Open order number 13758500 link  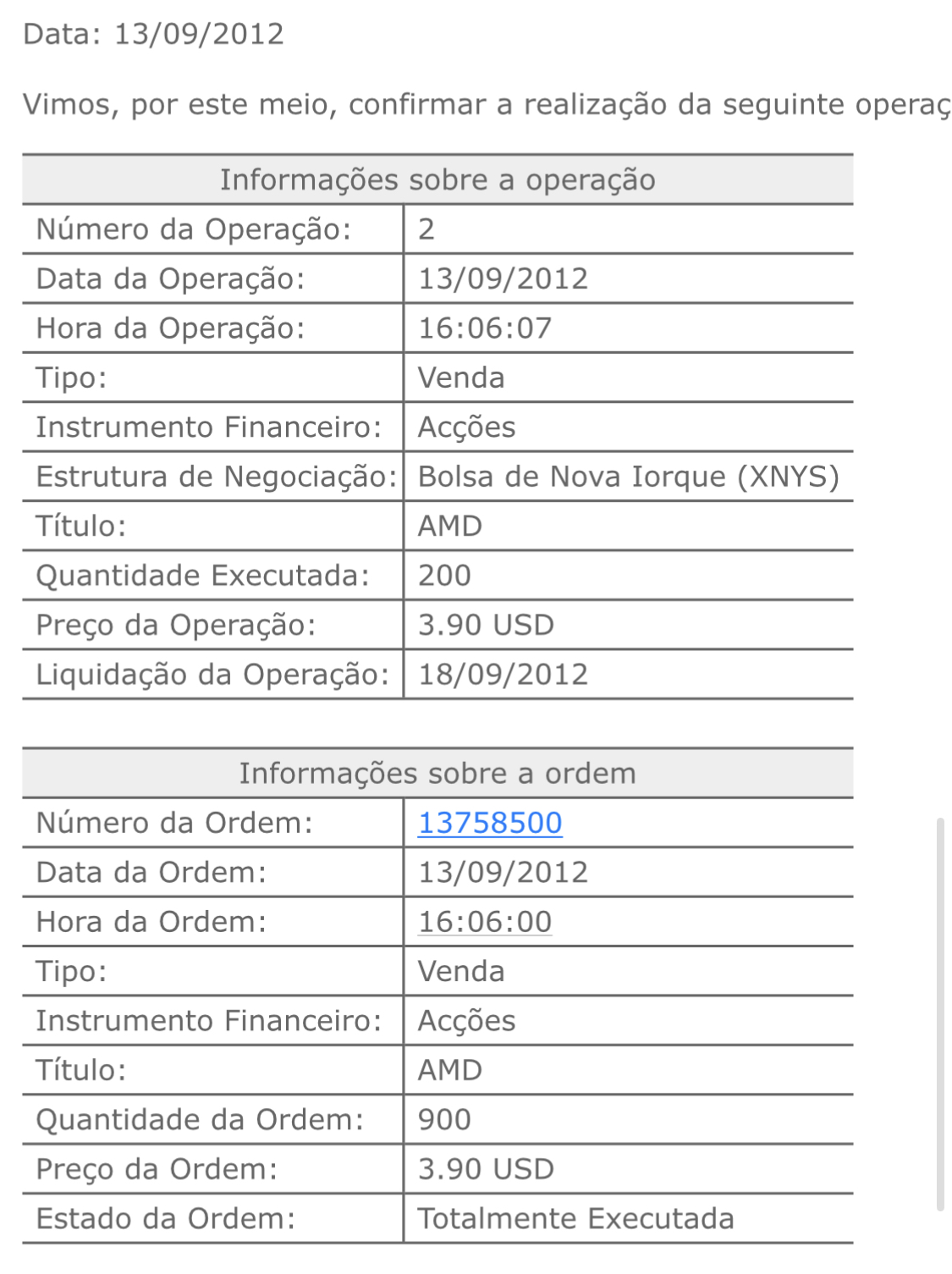pos(490,823)
